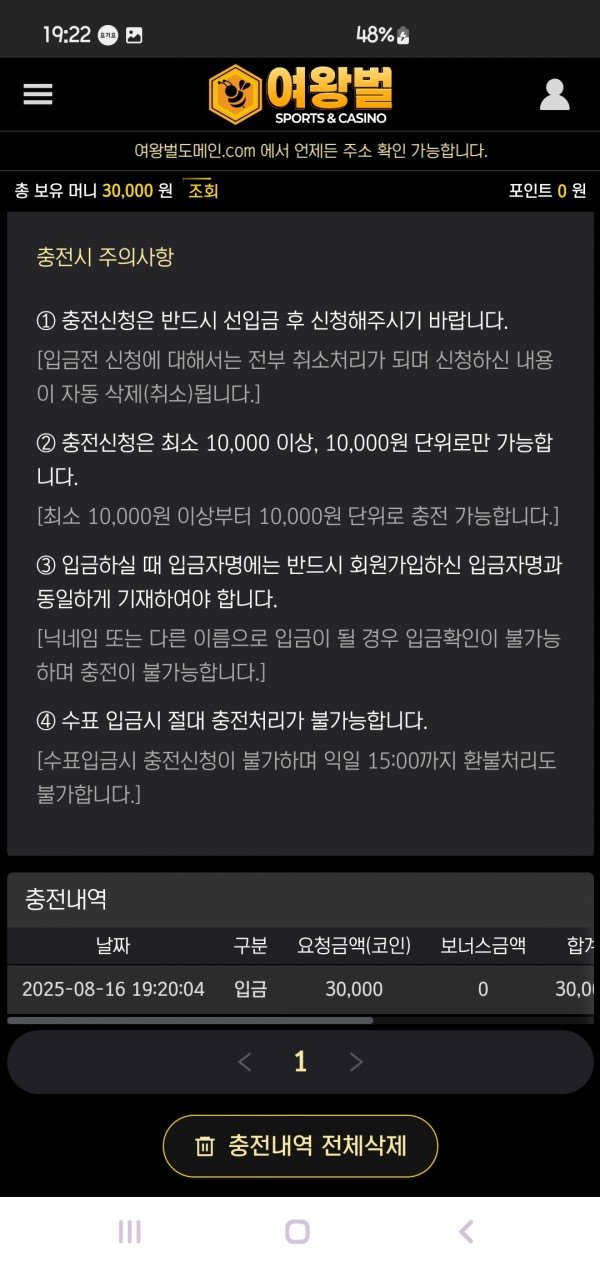Select page 1 in pagination
Screen dimensions: 600x1267
pyautogui.click(x=300, y=1062)
